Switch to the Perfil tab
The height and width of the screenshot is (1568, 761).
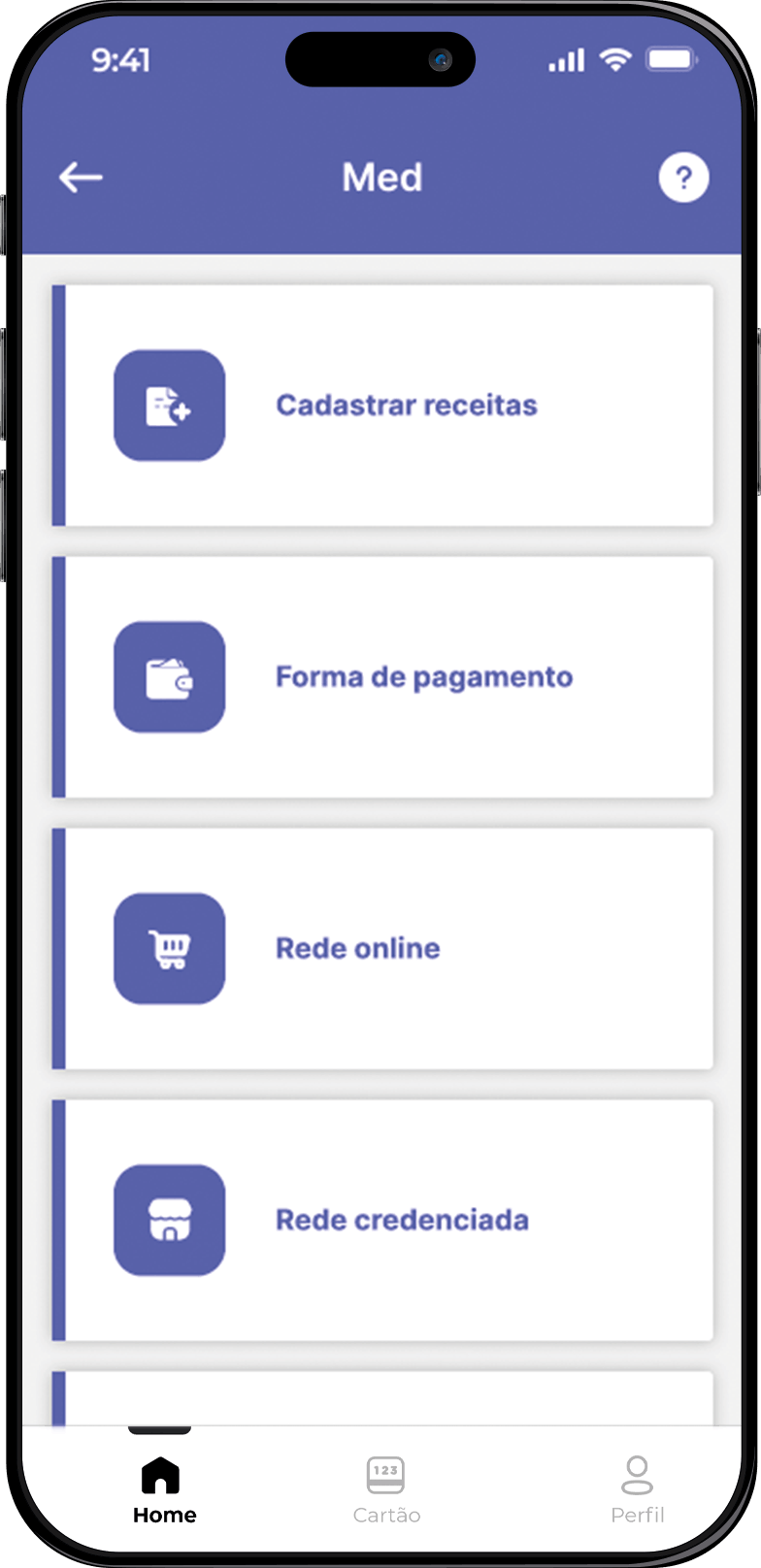637,1489
